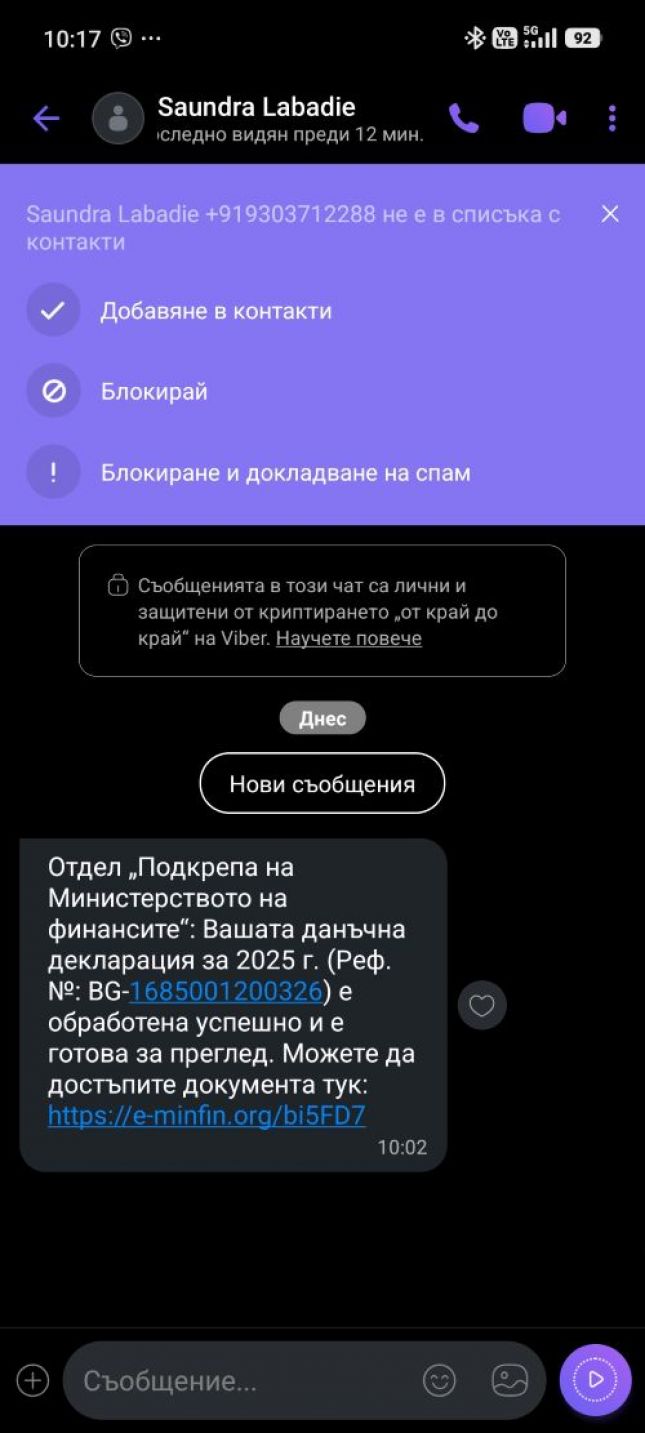
Task: Open the plus attachment menu
Action: pyautogui.click(x=33, y=1381)
